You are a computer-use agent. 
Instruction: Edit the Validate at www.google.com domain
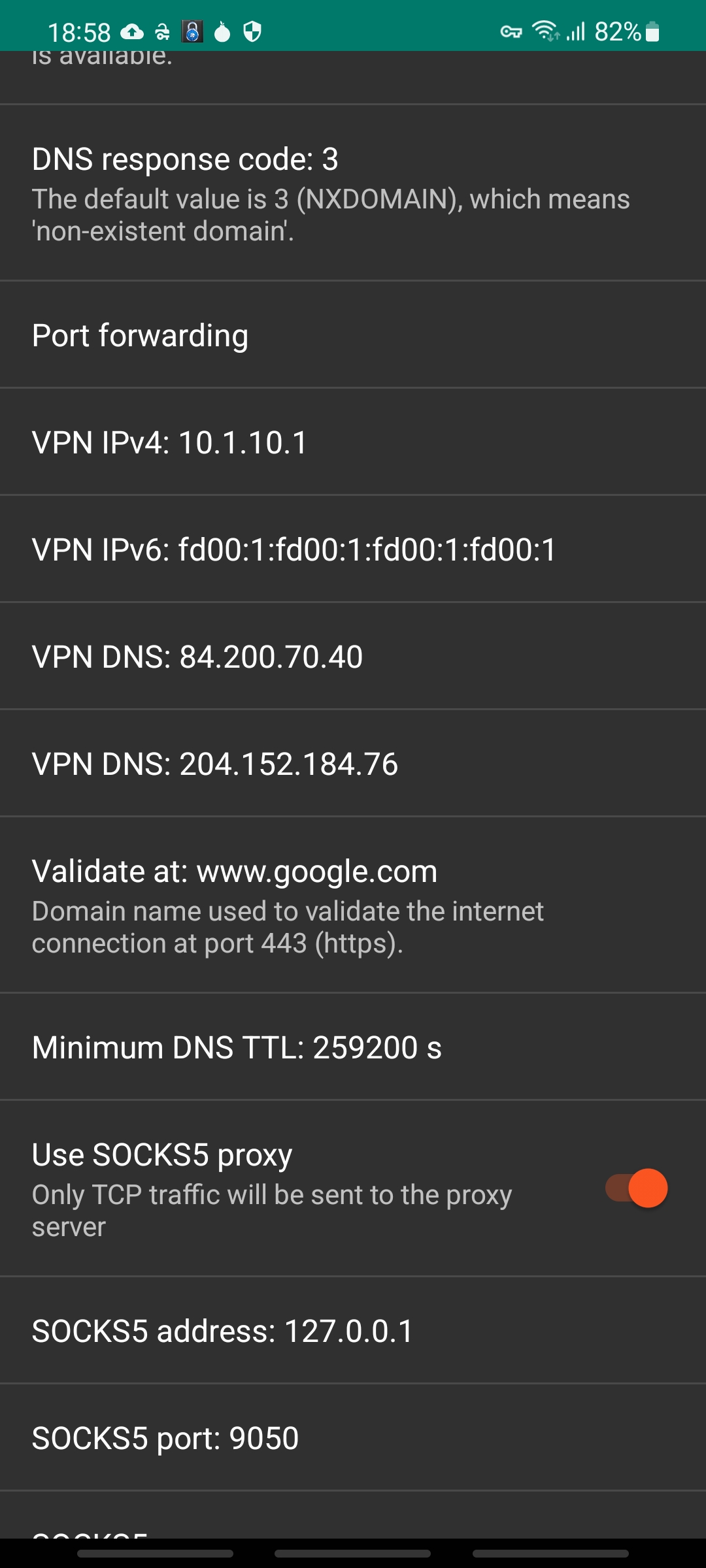pos(353,906)
